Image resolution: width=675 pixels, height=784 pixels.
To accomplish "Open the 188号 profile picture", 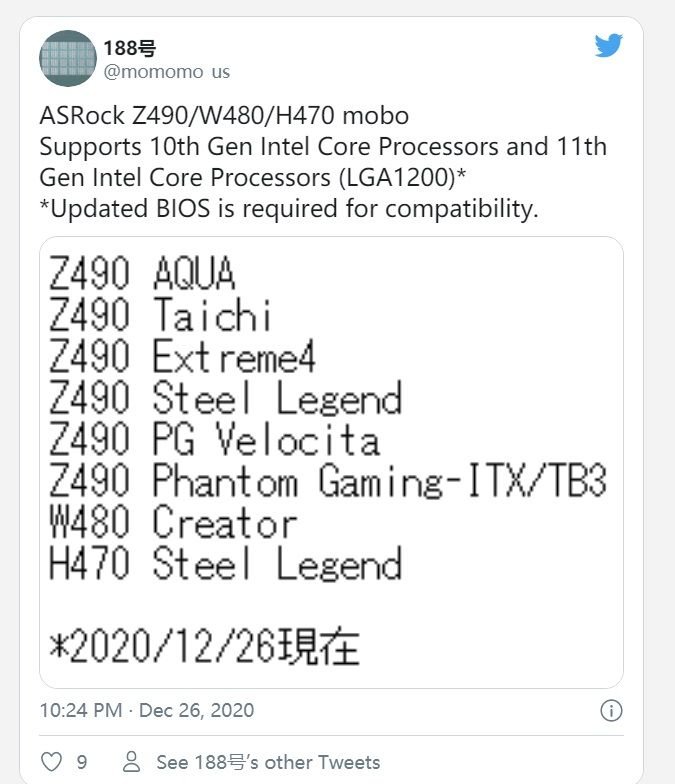I will (67, 59).
